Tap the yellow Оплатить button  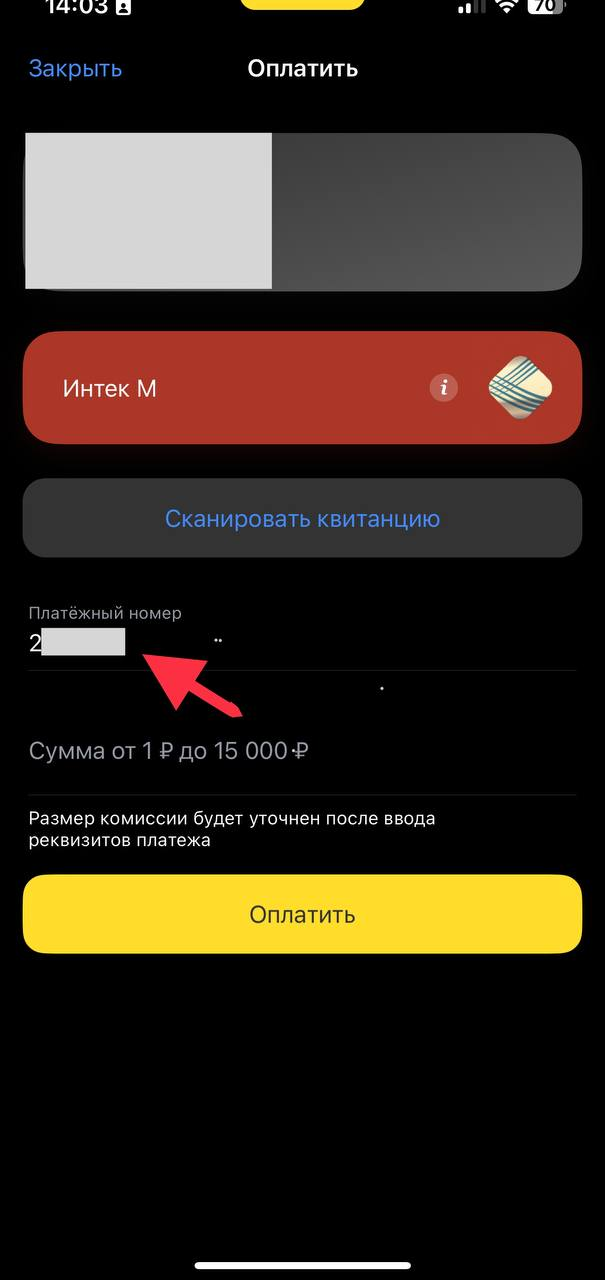(x=302, y=914)
